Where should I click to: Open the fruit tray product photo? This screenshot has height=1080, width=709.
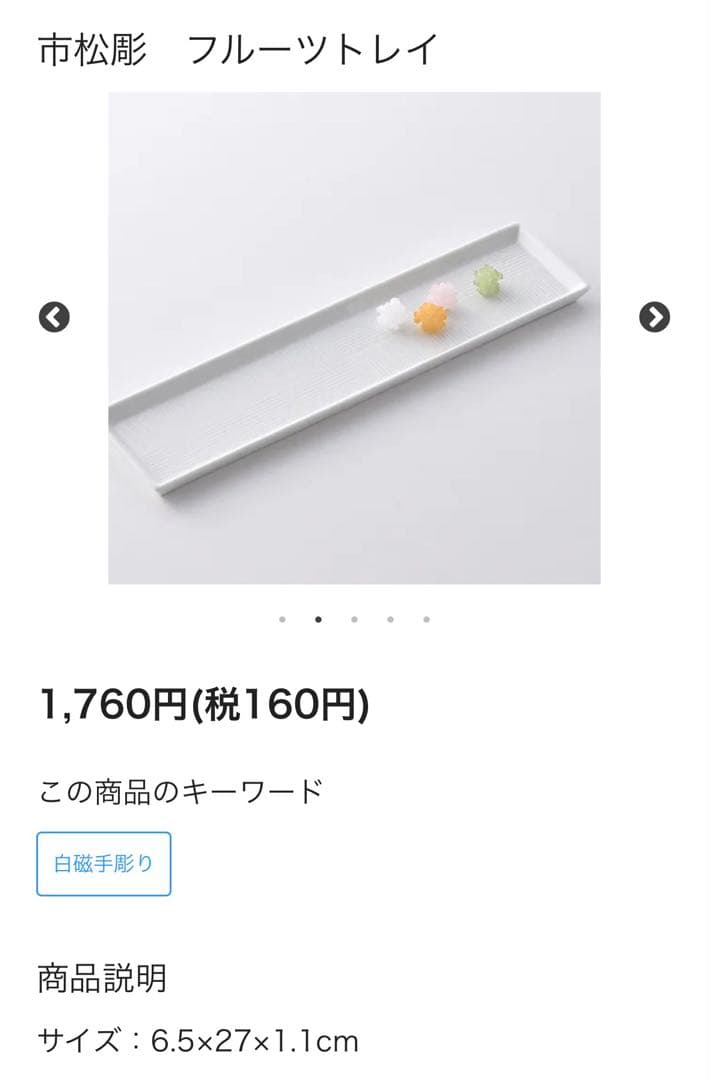354,338
